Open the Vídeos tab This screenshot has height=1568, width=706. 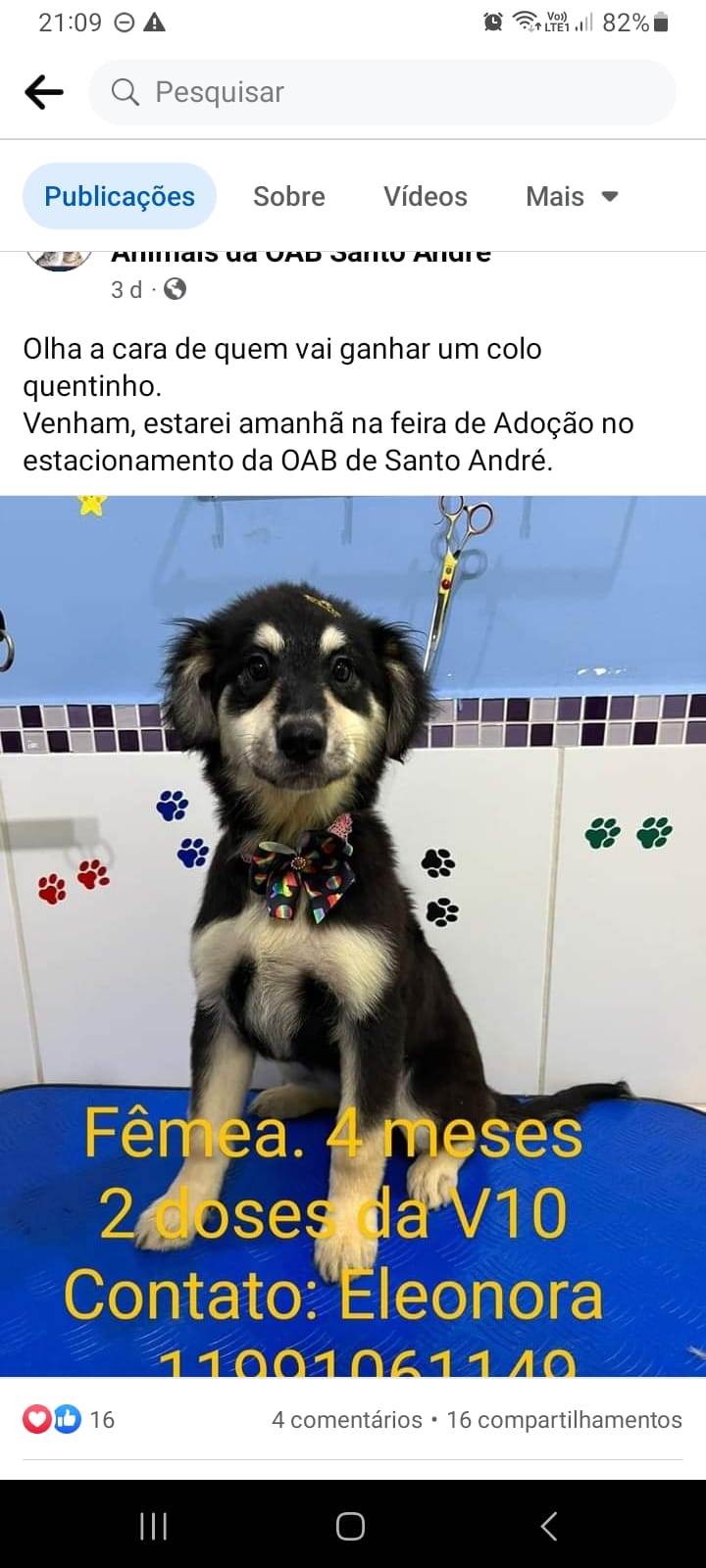pyautogui.click(x=425, y=197)
